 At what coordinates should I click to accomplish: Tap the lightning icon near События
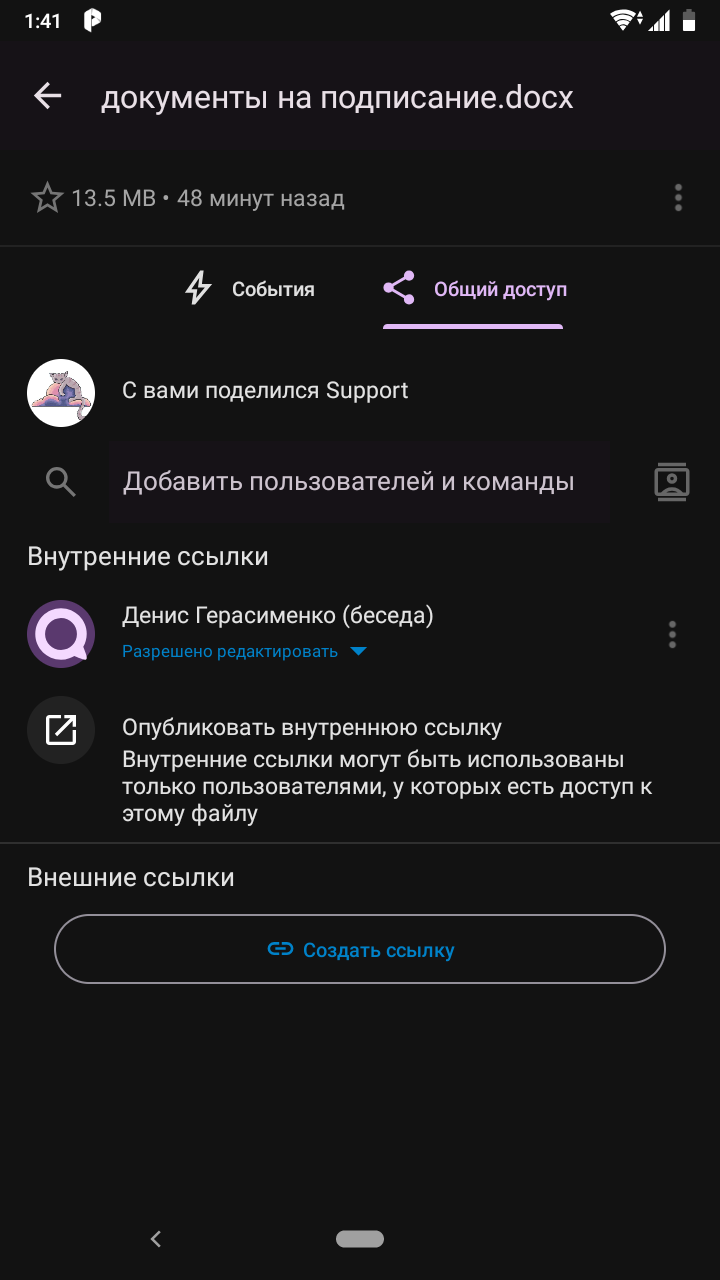pos(198,289)
